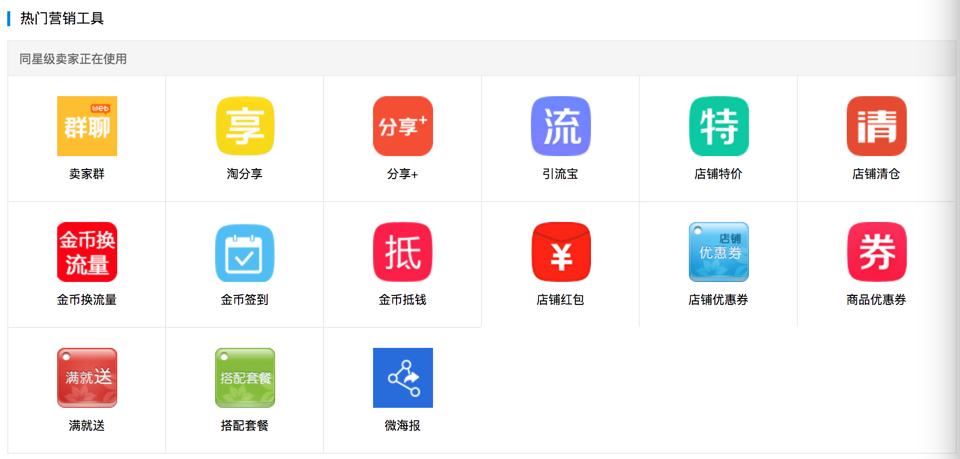The width and height of the screenshot is (960, 459).
Task: Launch the 引流宝 tool
Action: pos(561,127)
